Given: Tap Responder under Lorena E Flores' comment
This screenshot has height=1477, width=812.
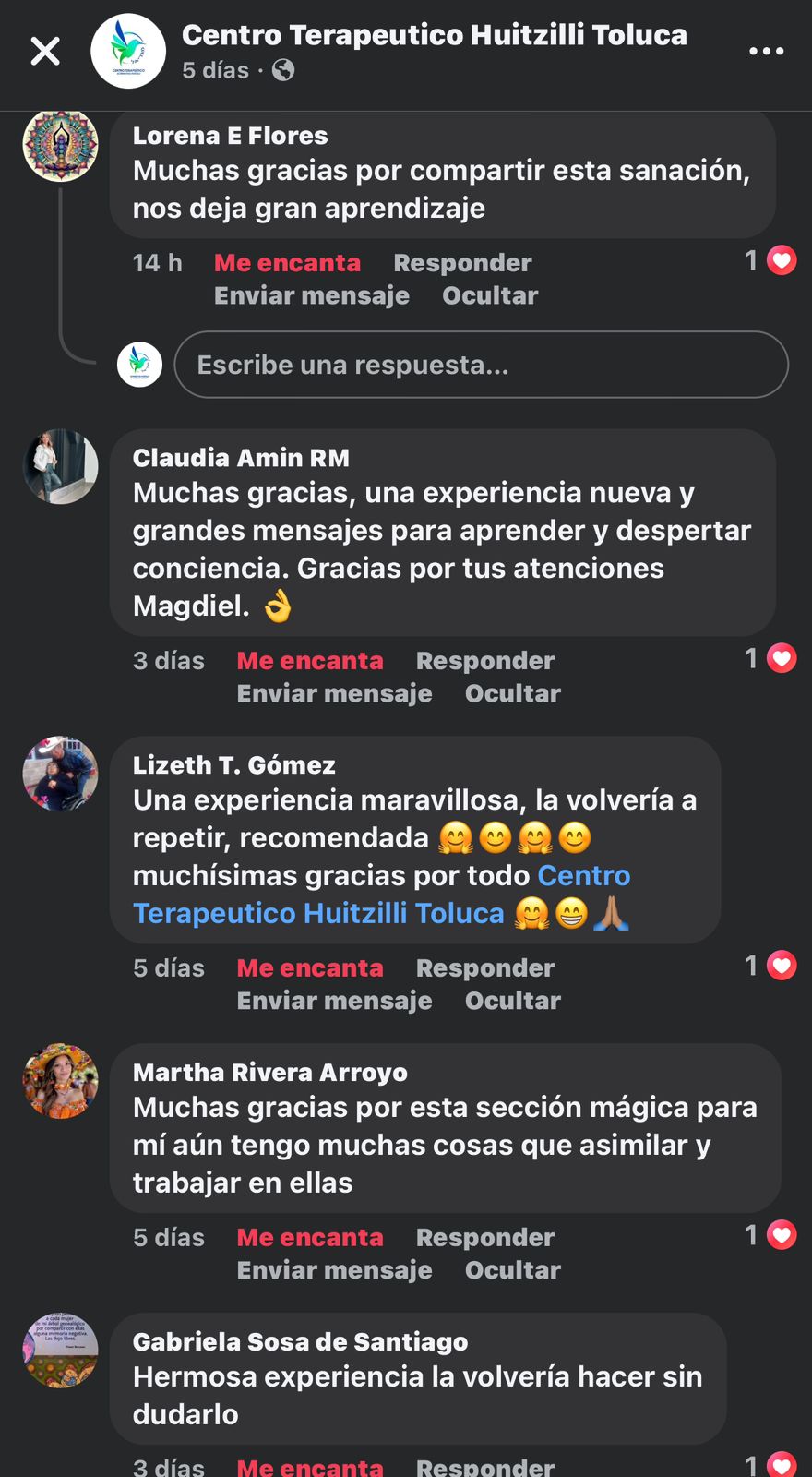Looking at the screenshot, I should 462,263.
